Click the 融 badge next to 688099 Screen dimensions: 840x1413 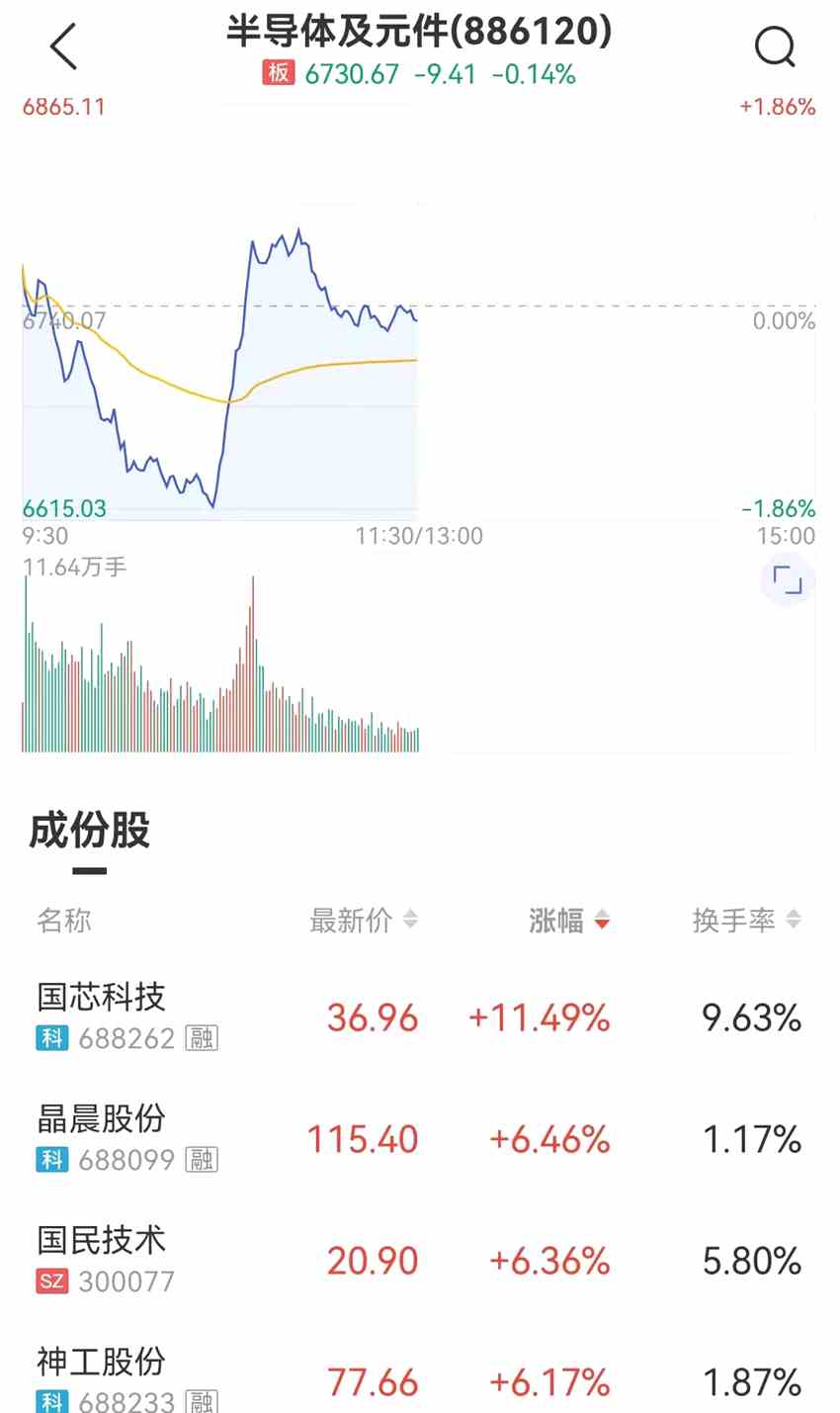pyautogui.click(x=201, y=1160)
